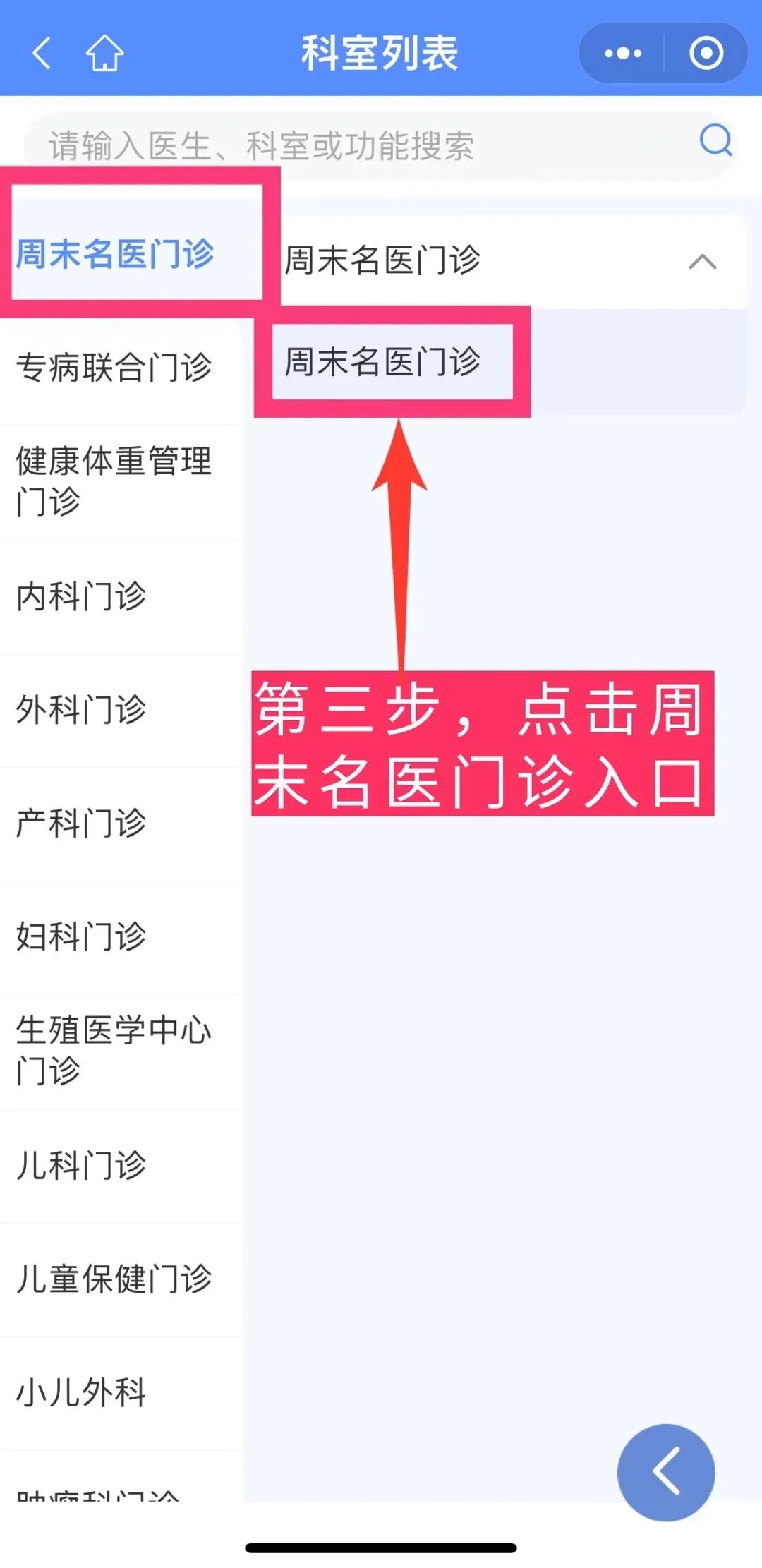Return to the home page icon
The height and width of the screenshot is (1568, 762).
(x=104, y=54)
